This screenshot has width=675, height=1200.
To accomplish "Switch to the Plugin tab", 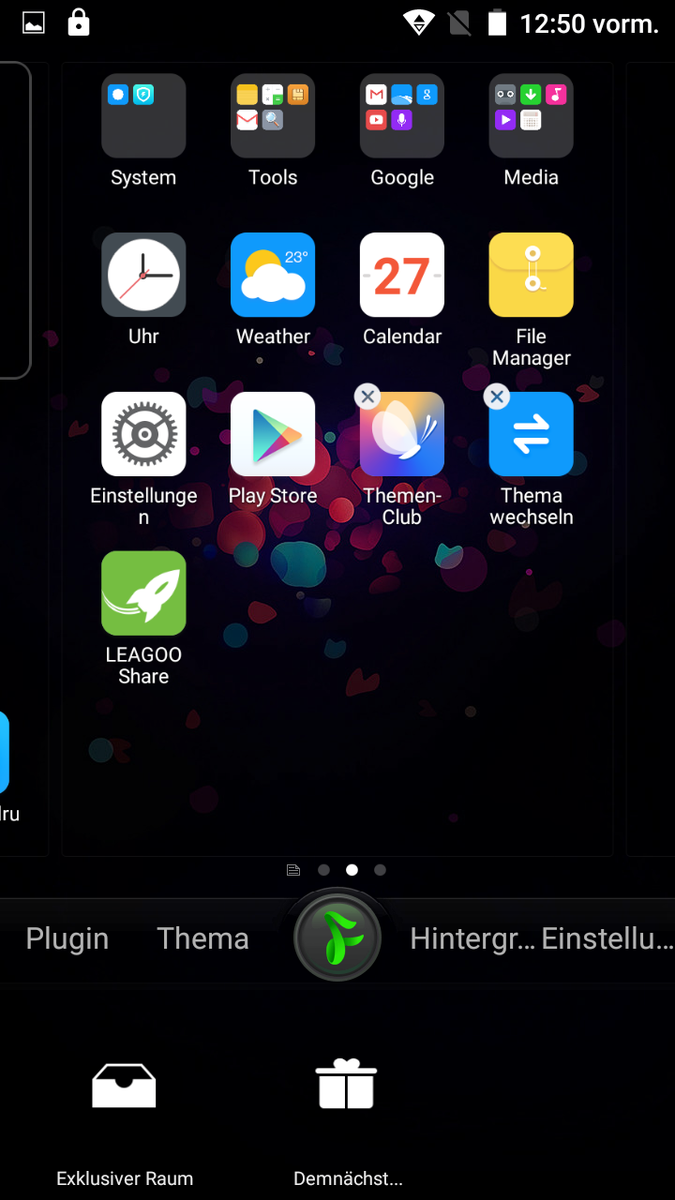I will (x=67, y=939).
